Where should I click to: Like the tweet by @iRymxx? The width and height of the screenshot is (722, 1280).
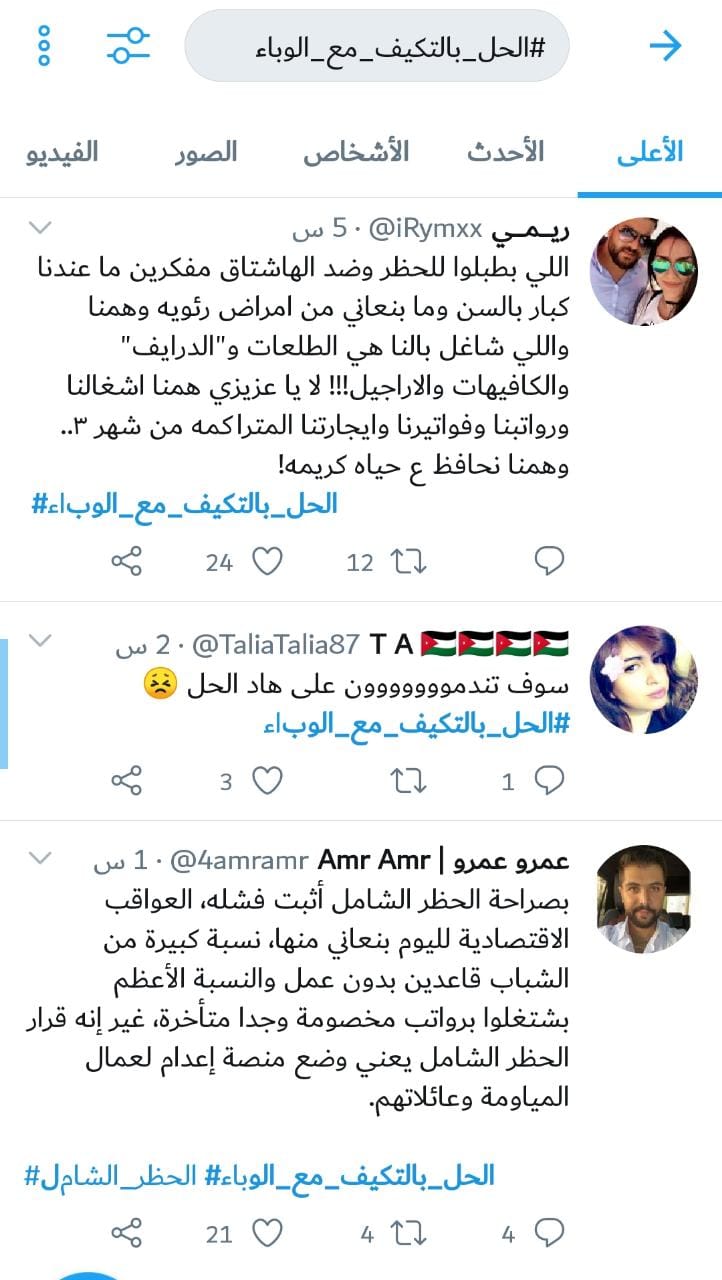point(267,562)
